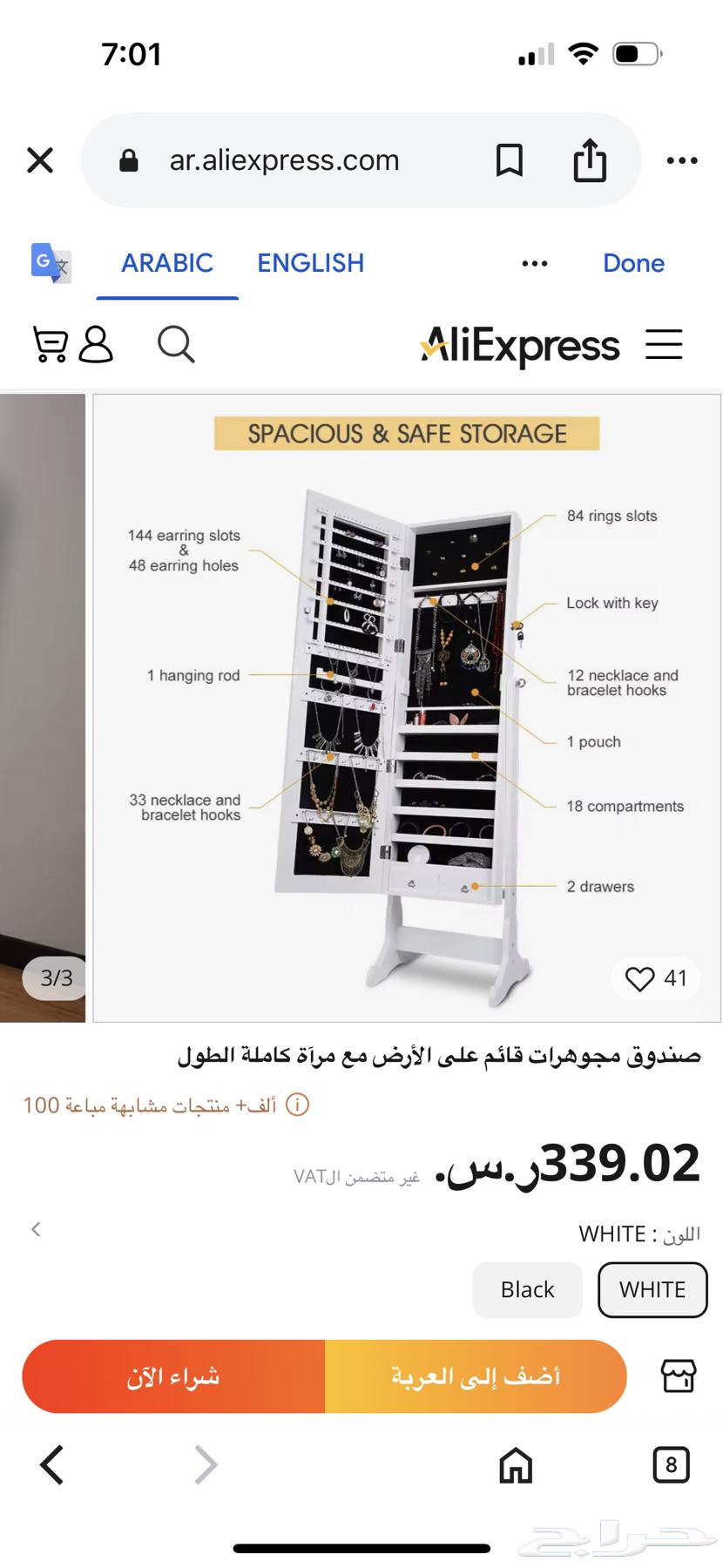Open the AliExpress hamburger menu
The height and width of the screenshot is (1568, 723).
(x=664, y=344)
